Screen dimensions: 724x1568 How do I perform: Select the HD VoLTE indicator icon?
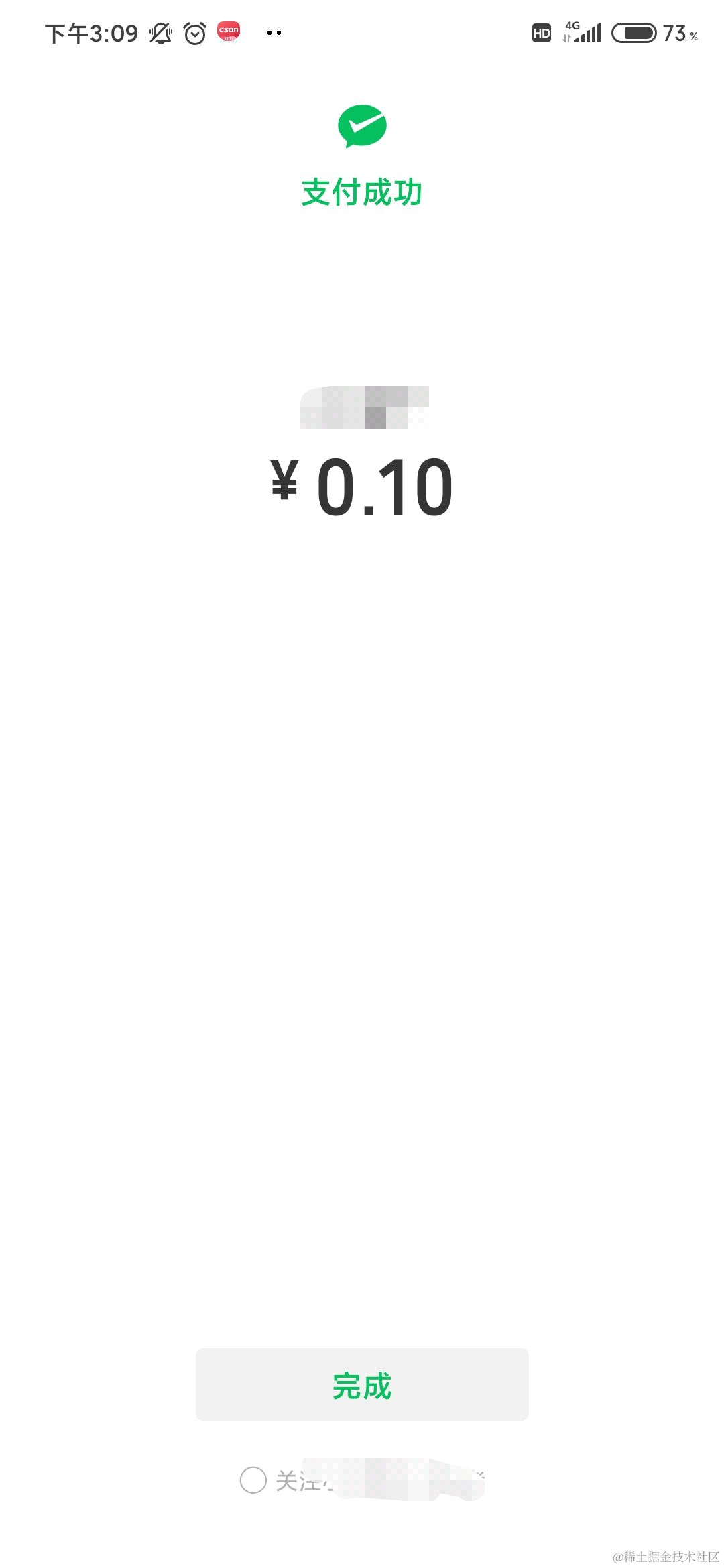coord(542,32)
